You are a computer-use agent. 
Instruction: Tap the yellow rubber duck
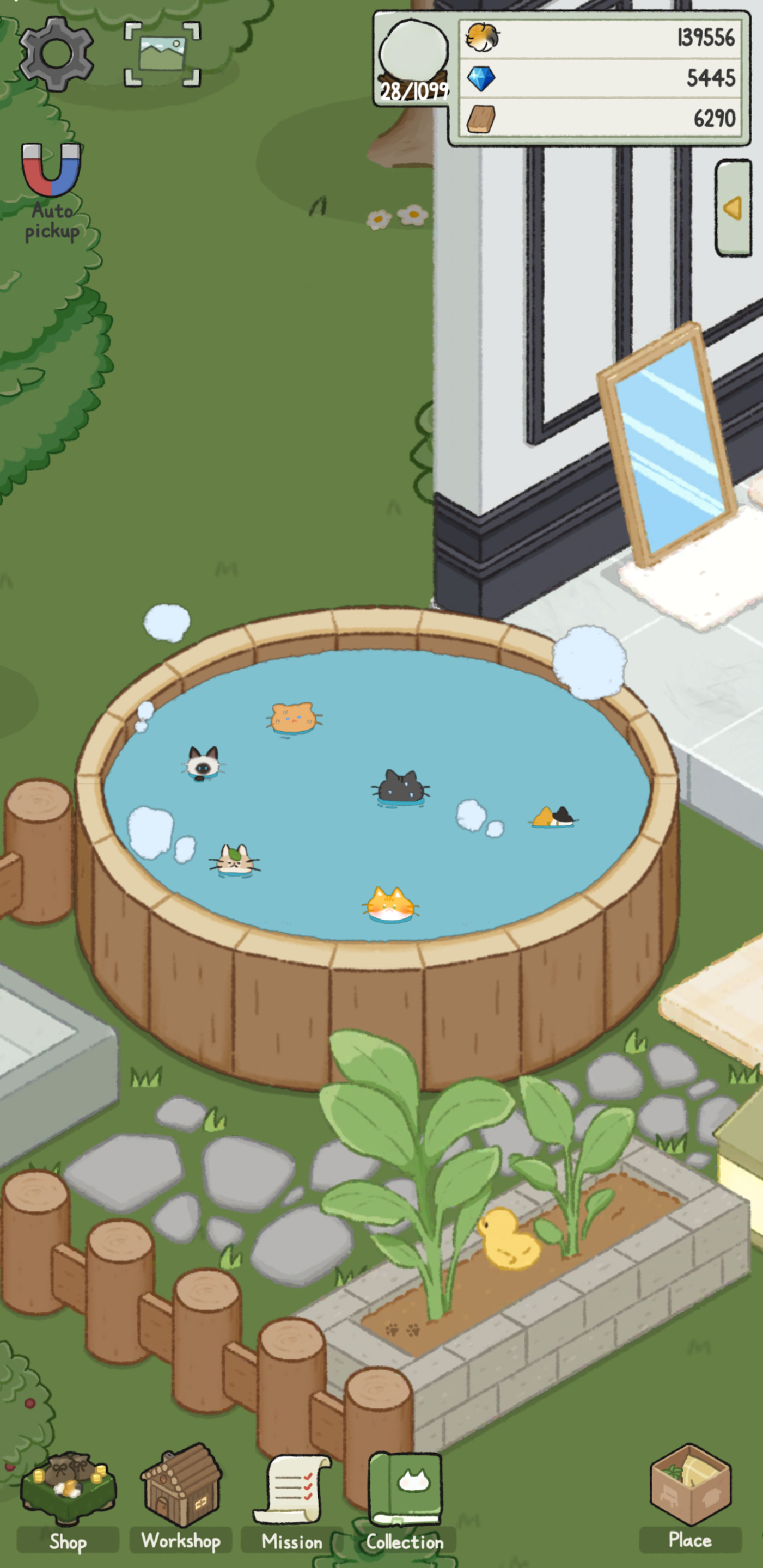[509, 1239]
